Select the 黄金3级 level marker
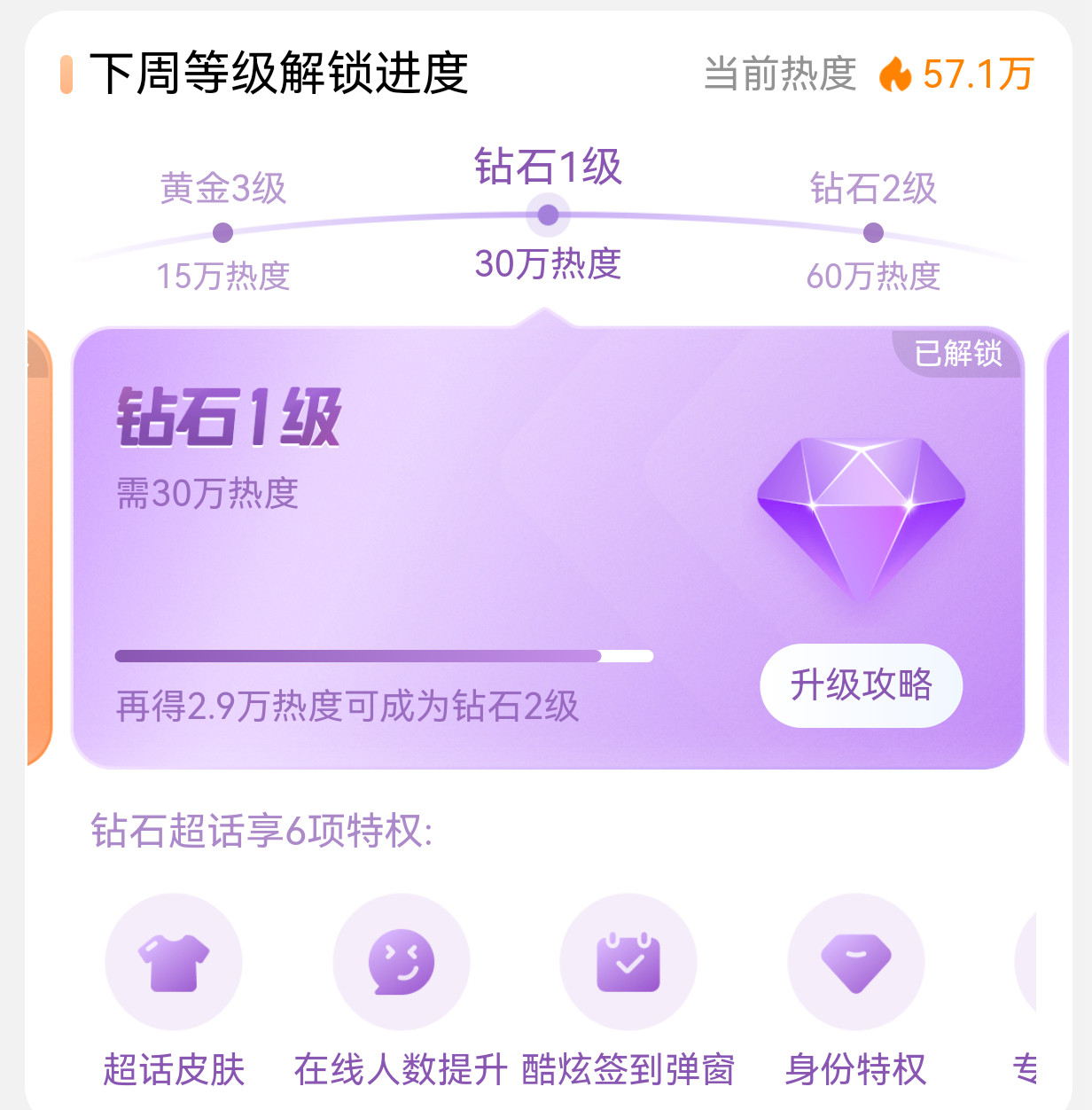Image resolution: width=1092 pixels, height=1110 pixels. [222, 232]
